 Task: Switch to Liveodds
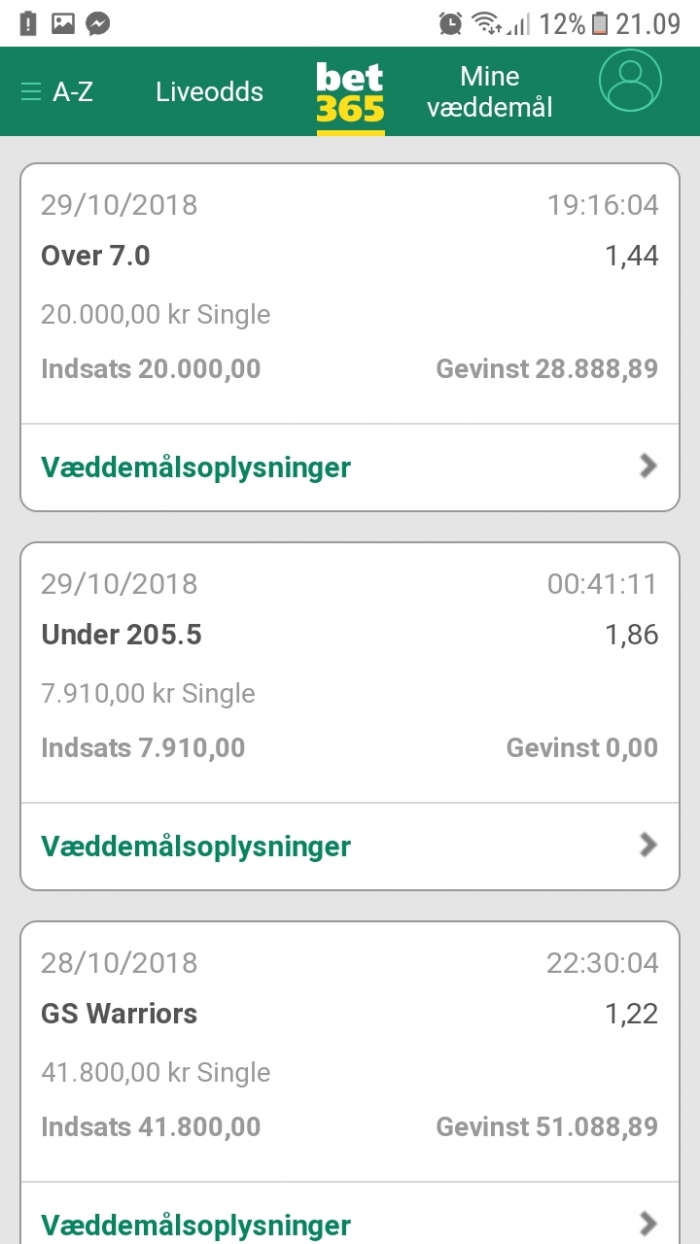click(x=209, y=92)
